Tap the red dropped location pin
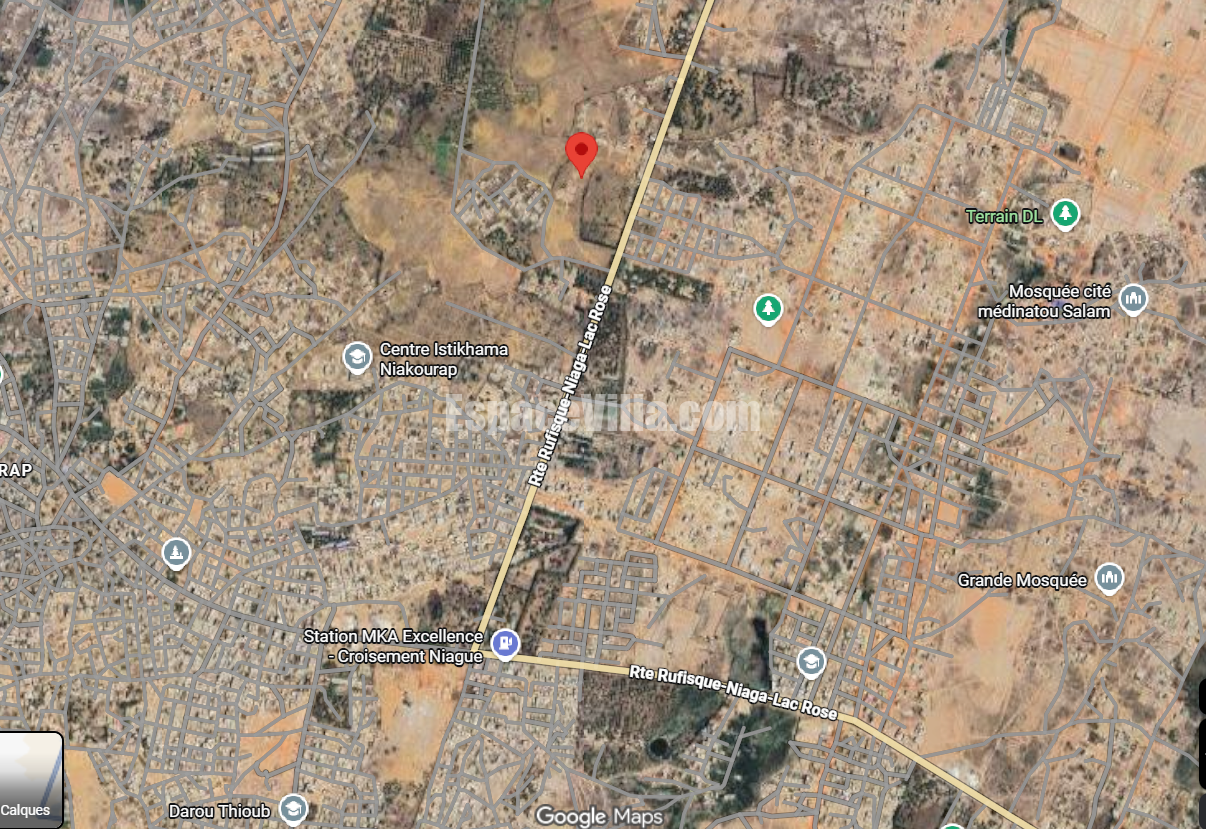The height and width of the screenshot is (829, 1206). pos(582,153)
